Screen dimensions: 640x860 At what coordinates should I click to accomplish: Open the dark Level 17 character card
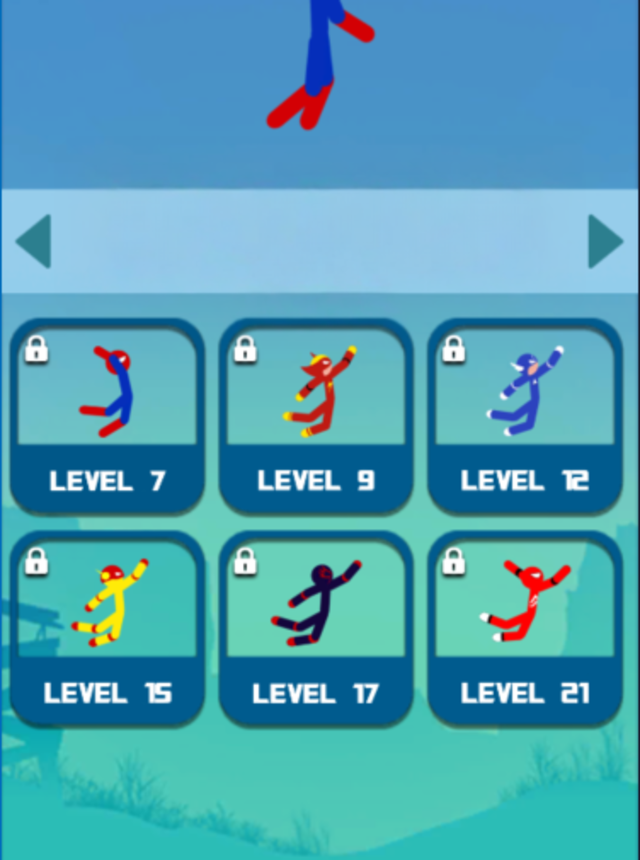(x=316, y=628)
